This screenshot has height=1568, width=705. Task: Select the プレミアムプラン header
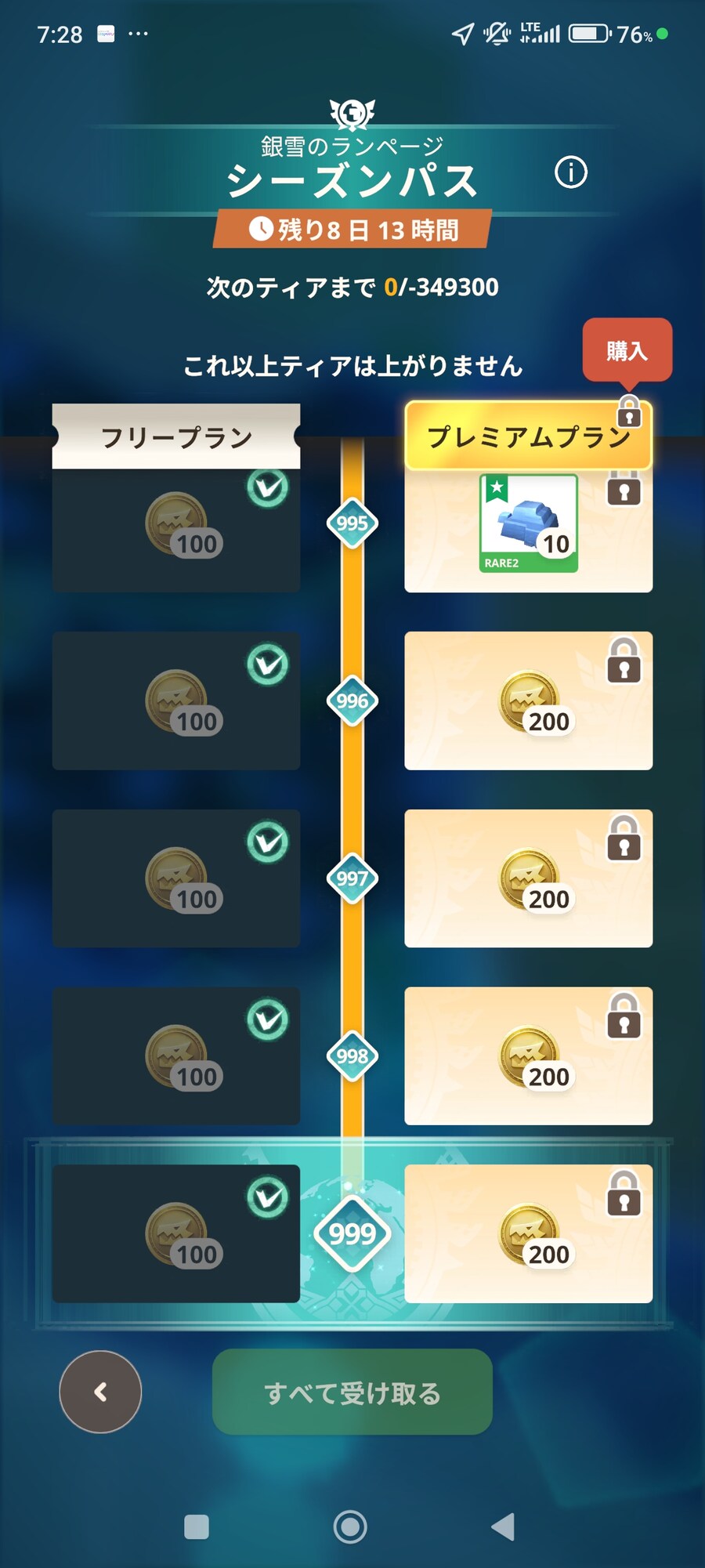click(x=528, y=436)
